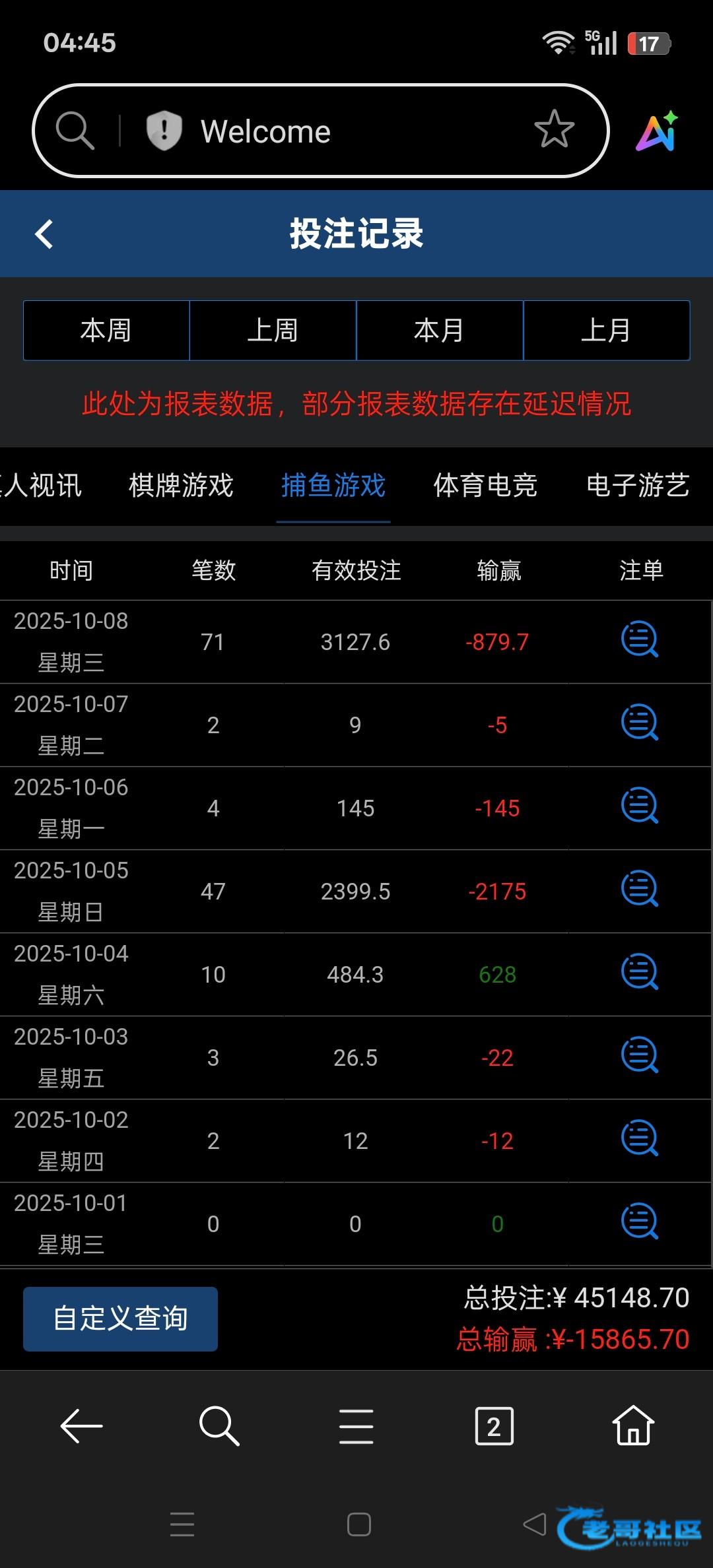
Task: Choose the 本月 time range
Action: (x=440, y=330)
